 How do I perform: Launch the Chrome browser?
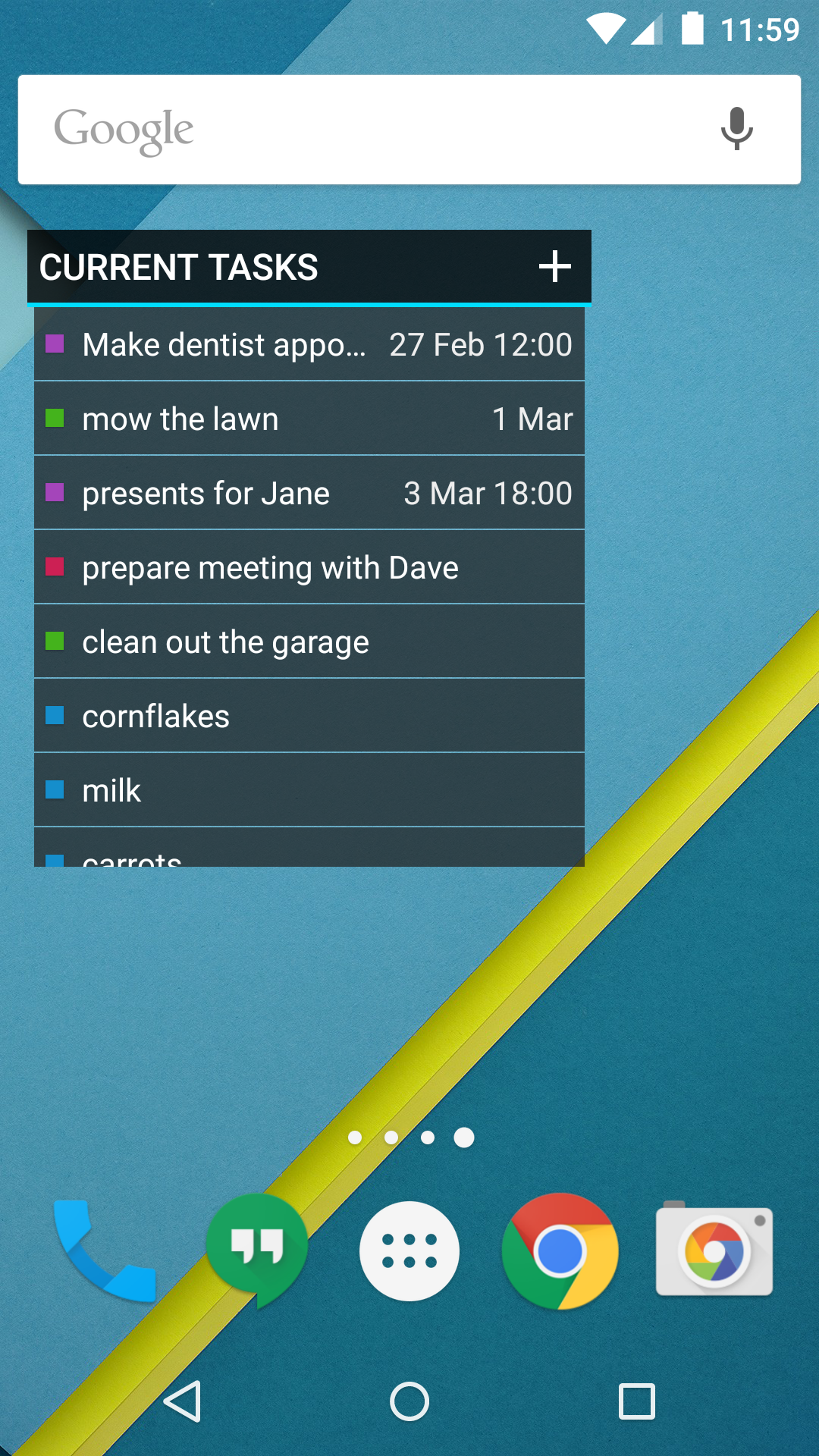tap(560, 1251)
